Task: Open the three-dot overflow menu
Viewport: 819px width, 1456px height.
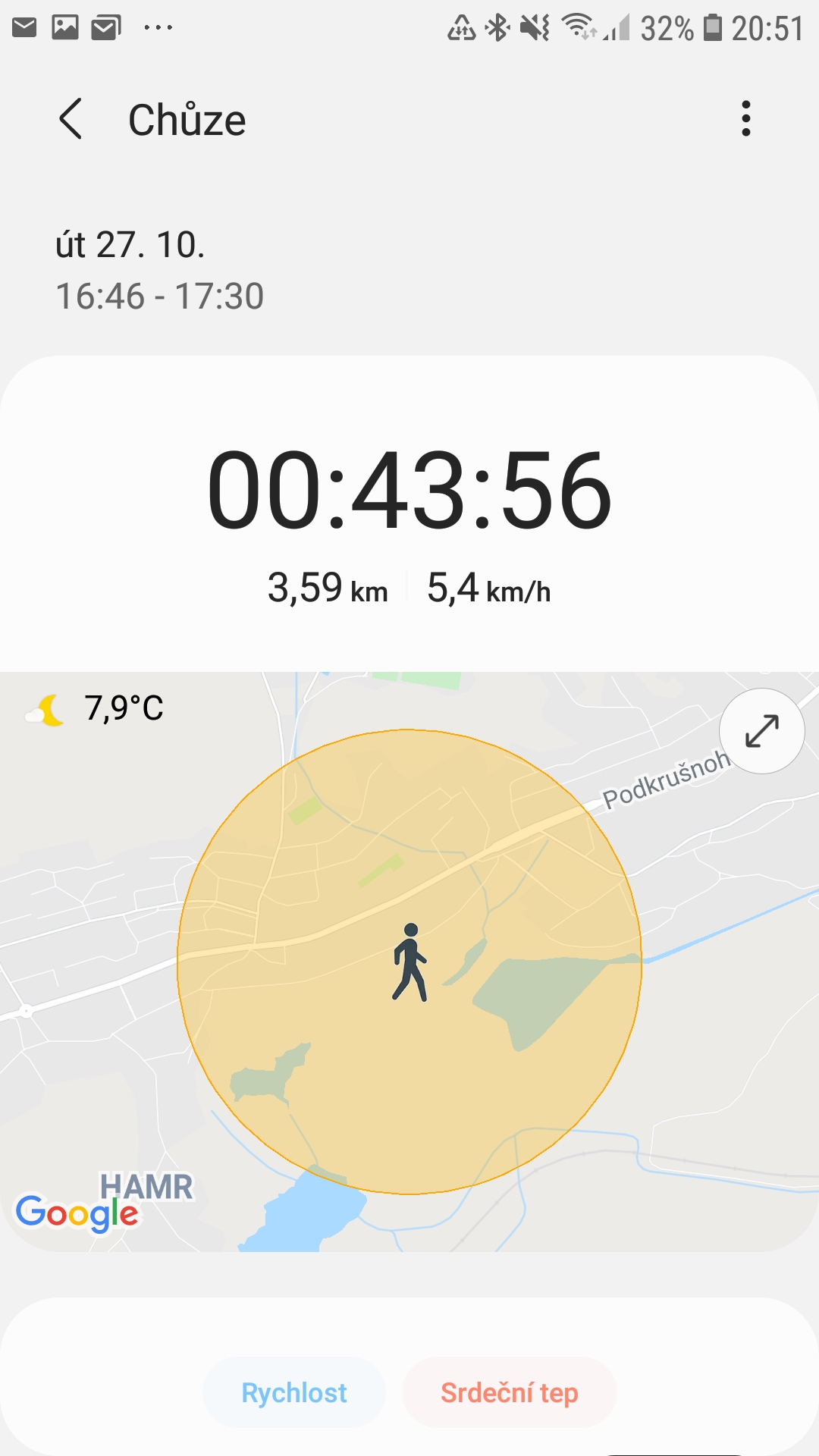Action: tap(746, 119)
